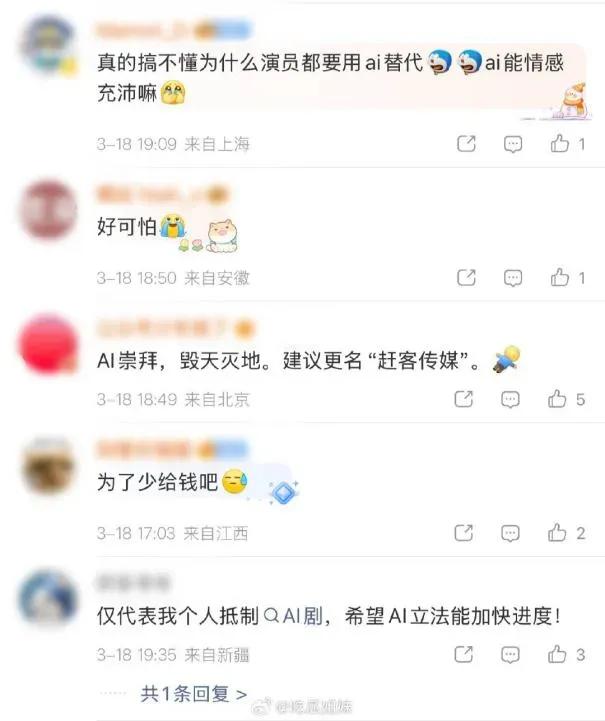Open the avatar of the 为了少给钱吧 commenter
The width and height of the screenshot is (605, 721).
tap(48, 466)
